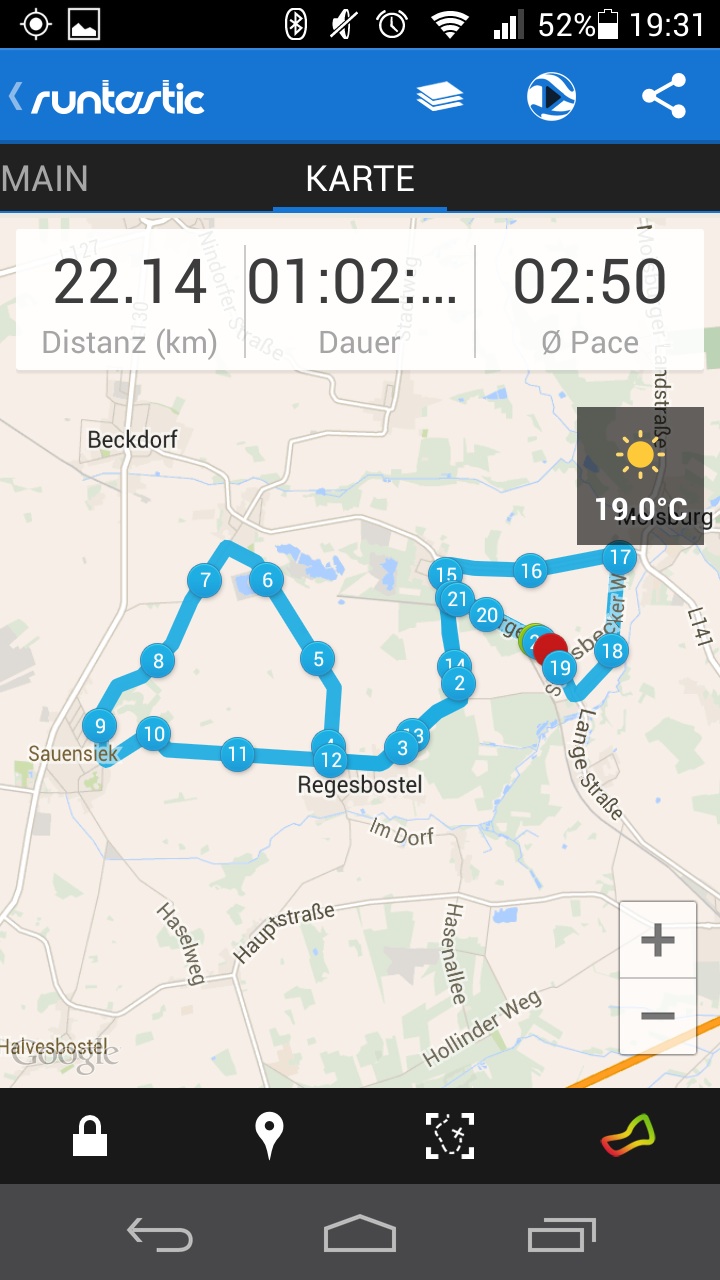
Task: Open the colored route trace options
Action: point(629,1136)
